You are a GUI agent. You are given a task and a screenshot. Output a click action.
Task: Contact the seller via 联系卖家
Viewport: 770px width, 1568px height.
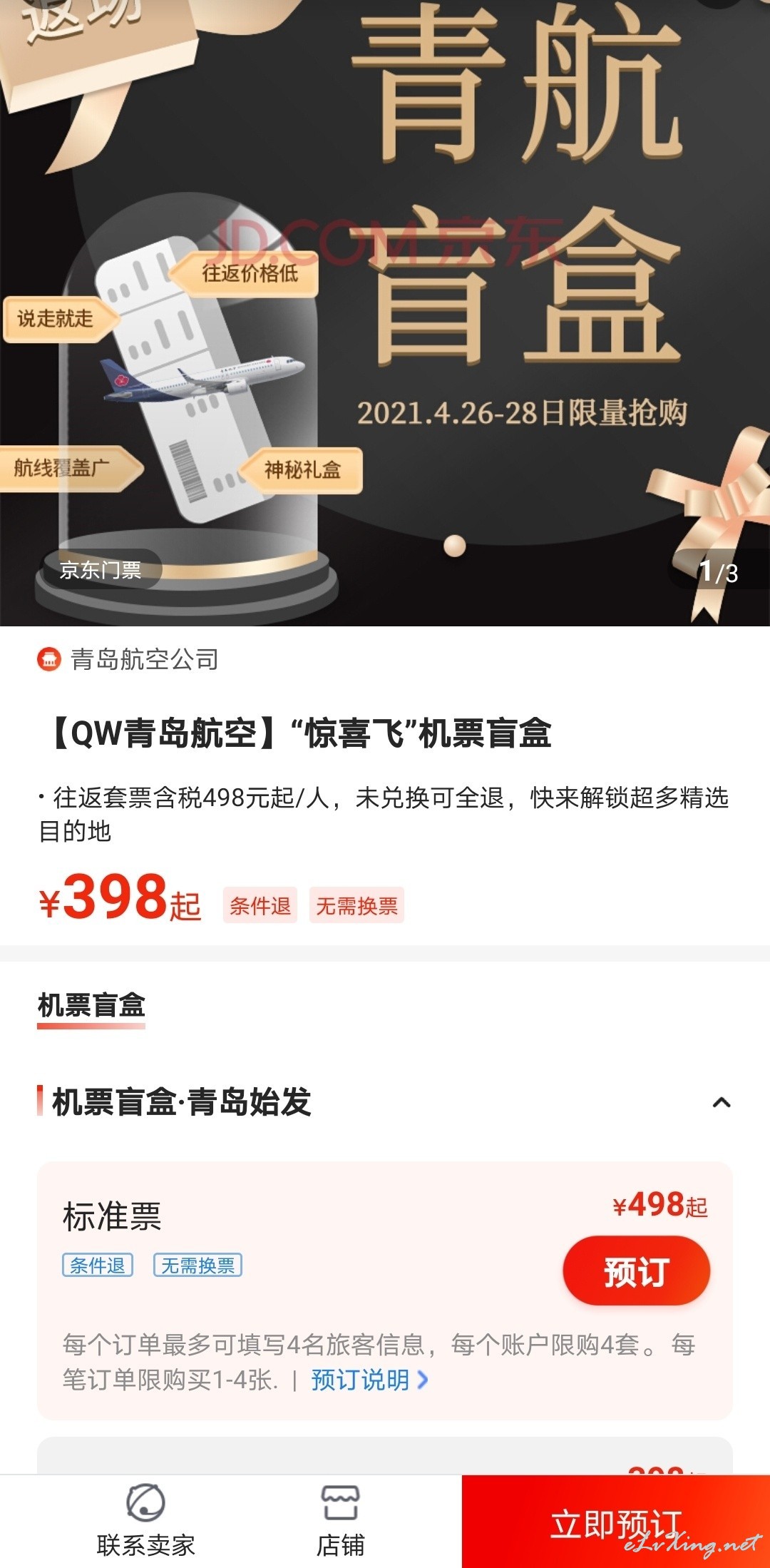pos(145,1521)
